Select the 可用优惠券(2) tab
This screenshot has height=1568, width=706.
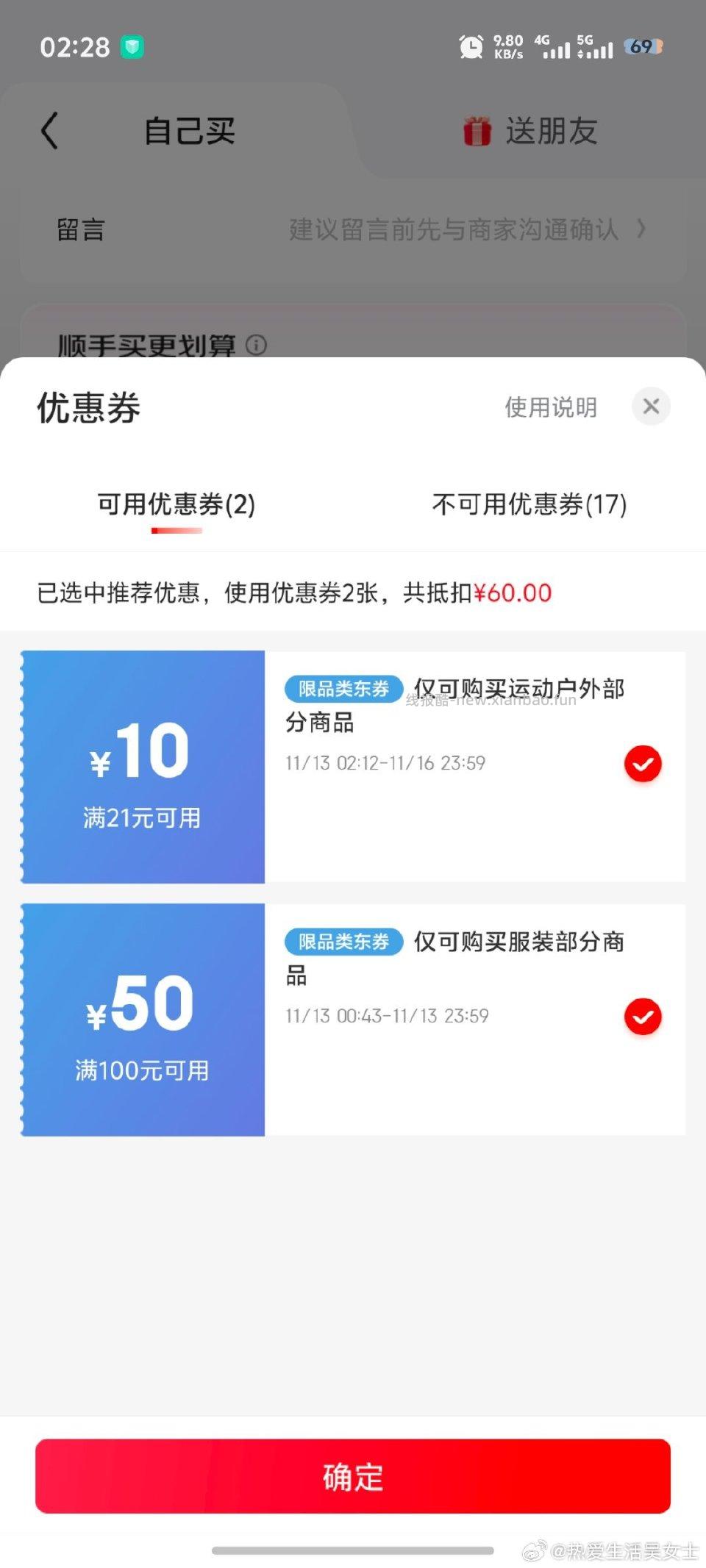tap(176, 505)
